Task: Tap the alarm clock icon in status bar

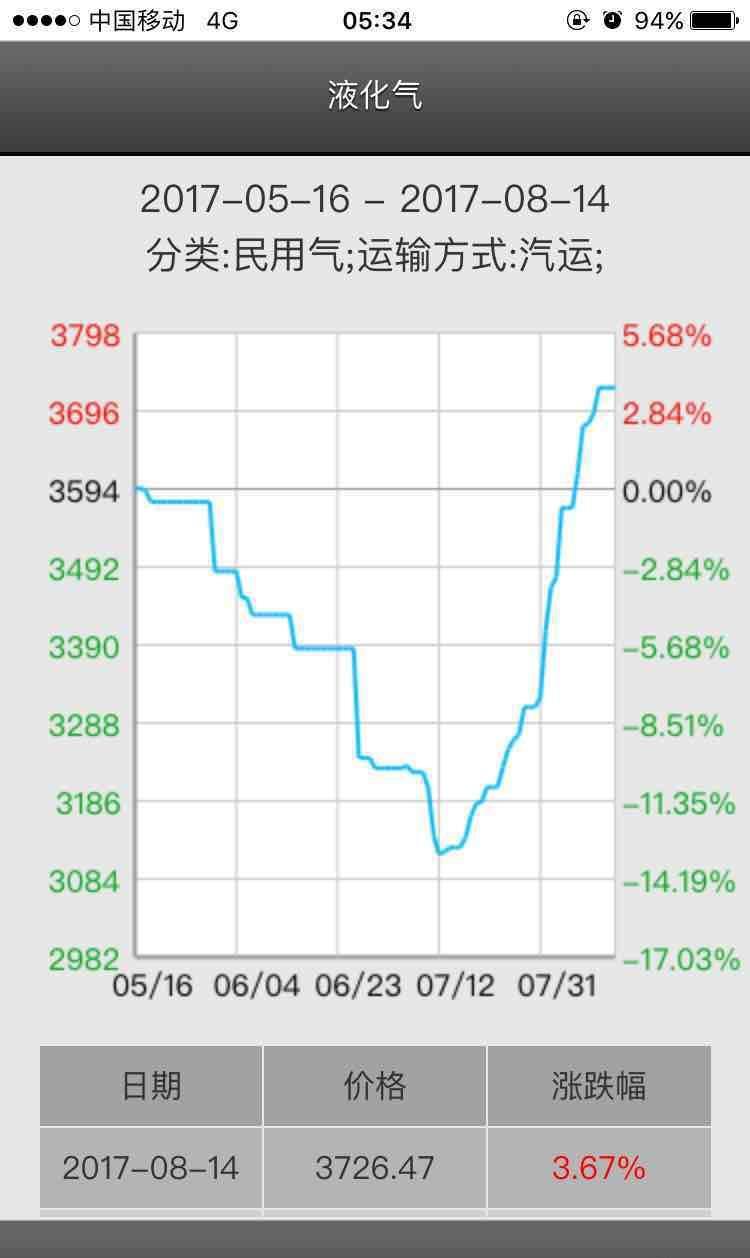Action: click(611, 20)
